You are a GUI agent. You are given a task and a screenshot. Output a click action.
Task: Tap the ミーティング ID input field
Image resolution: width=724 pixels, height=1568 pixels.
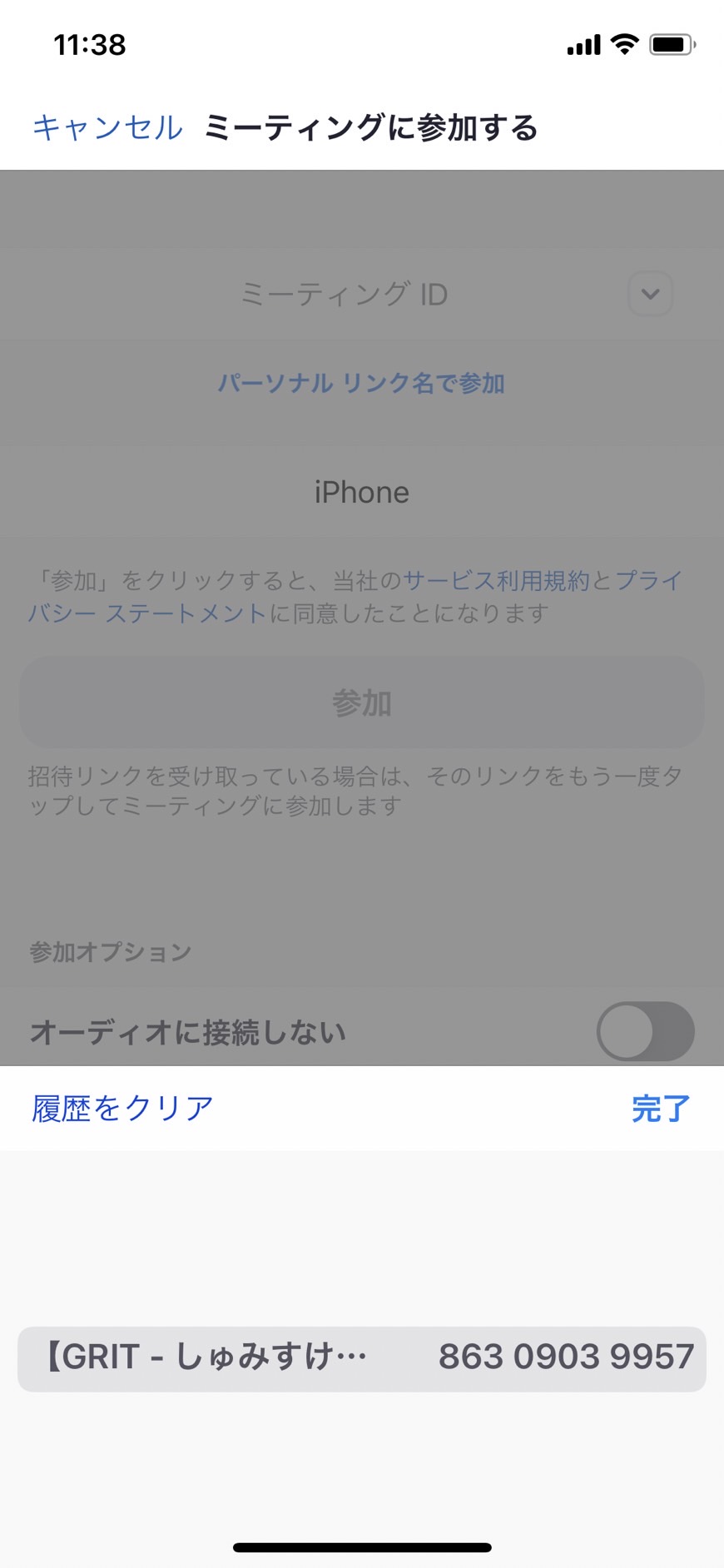pos(345,294)
